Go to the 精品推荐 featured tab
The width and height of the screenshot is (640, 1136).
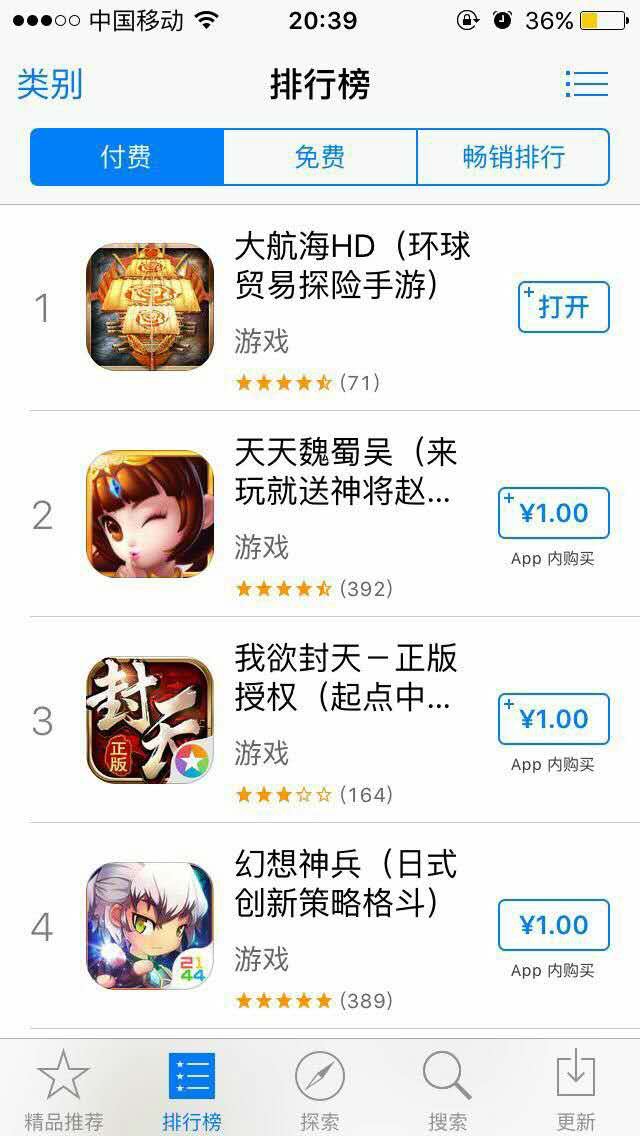[63, 1089]
